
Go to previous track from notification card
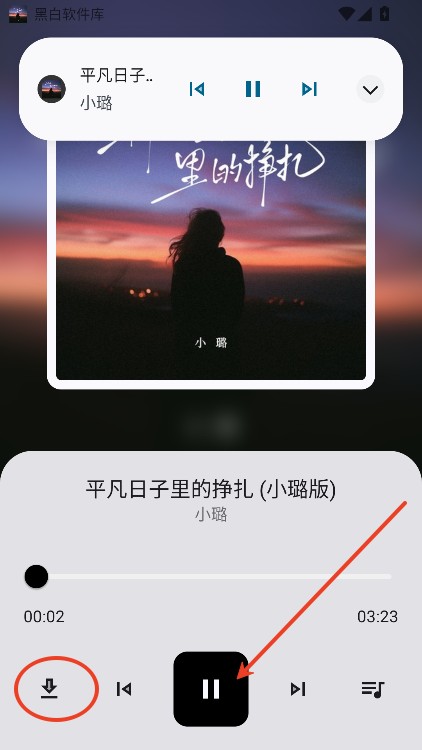197,89
